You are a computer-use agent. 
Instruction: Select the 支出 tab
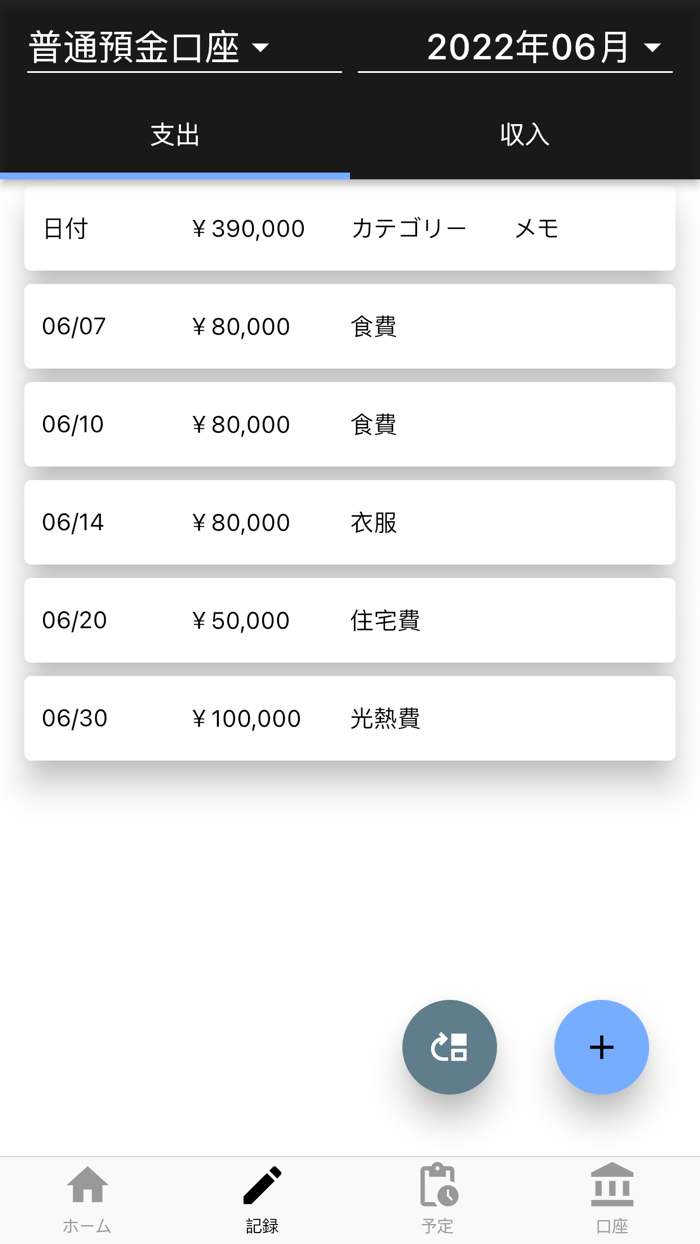[x=175, y=136]
